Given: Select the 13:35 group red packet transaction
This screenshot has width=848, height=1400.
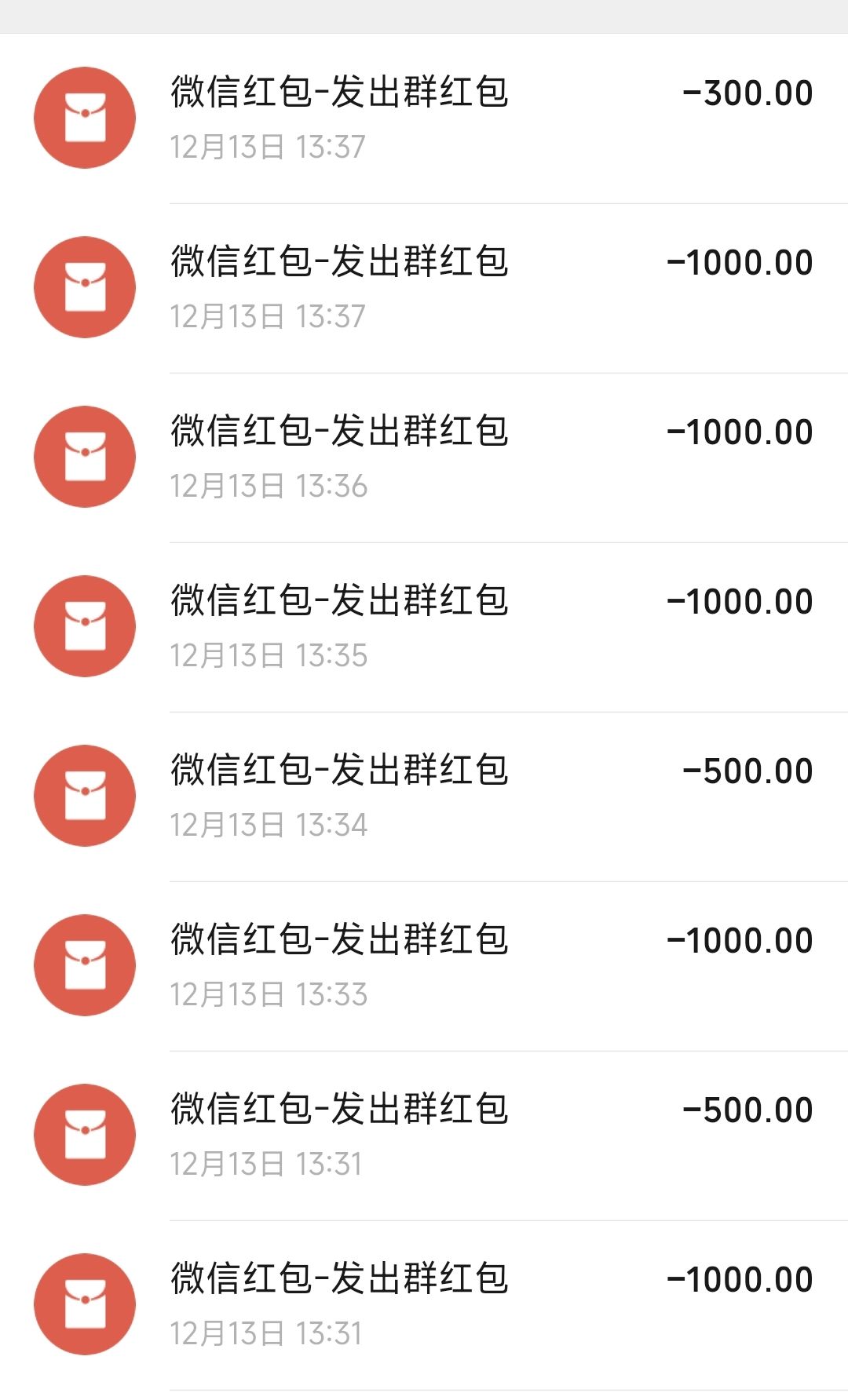Looking at the screenshot, I should 424,626.
